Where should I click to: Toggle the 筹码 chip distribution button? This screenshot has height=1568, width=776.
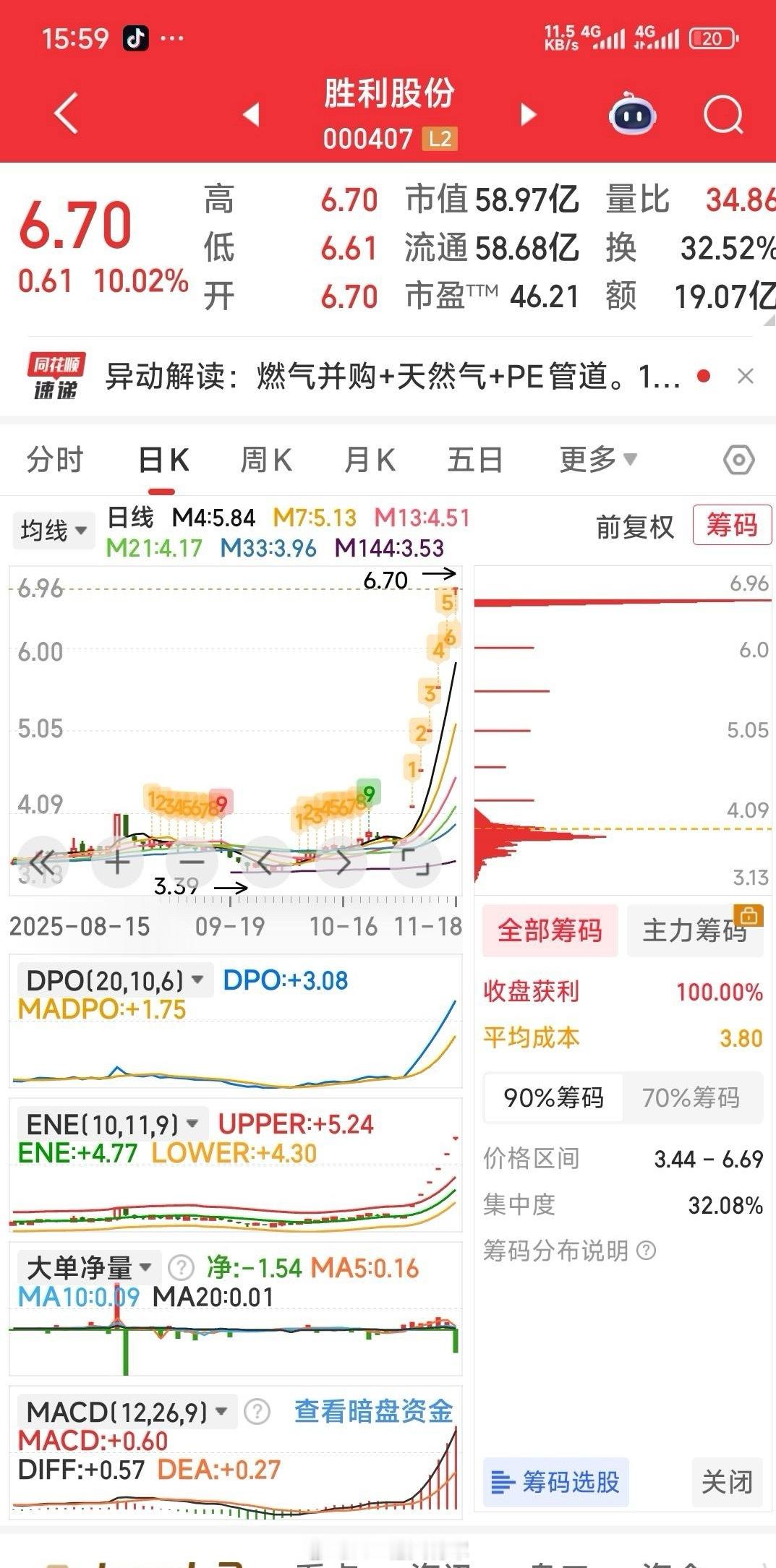click(x=732, y=525)
